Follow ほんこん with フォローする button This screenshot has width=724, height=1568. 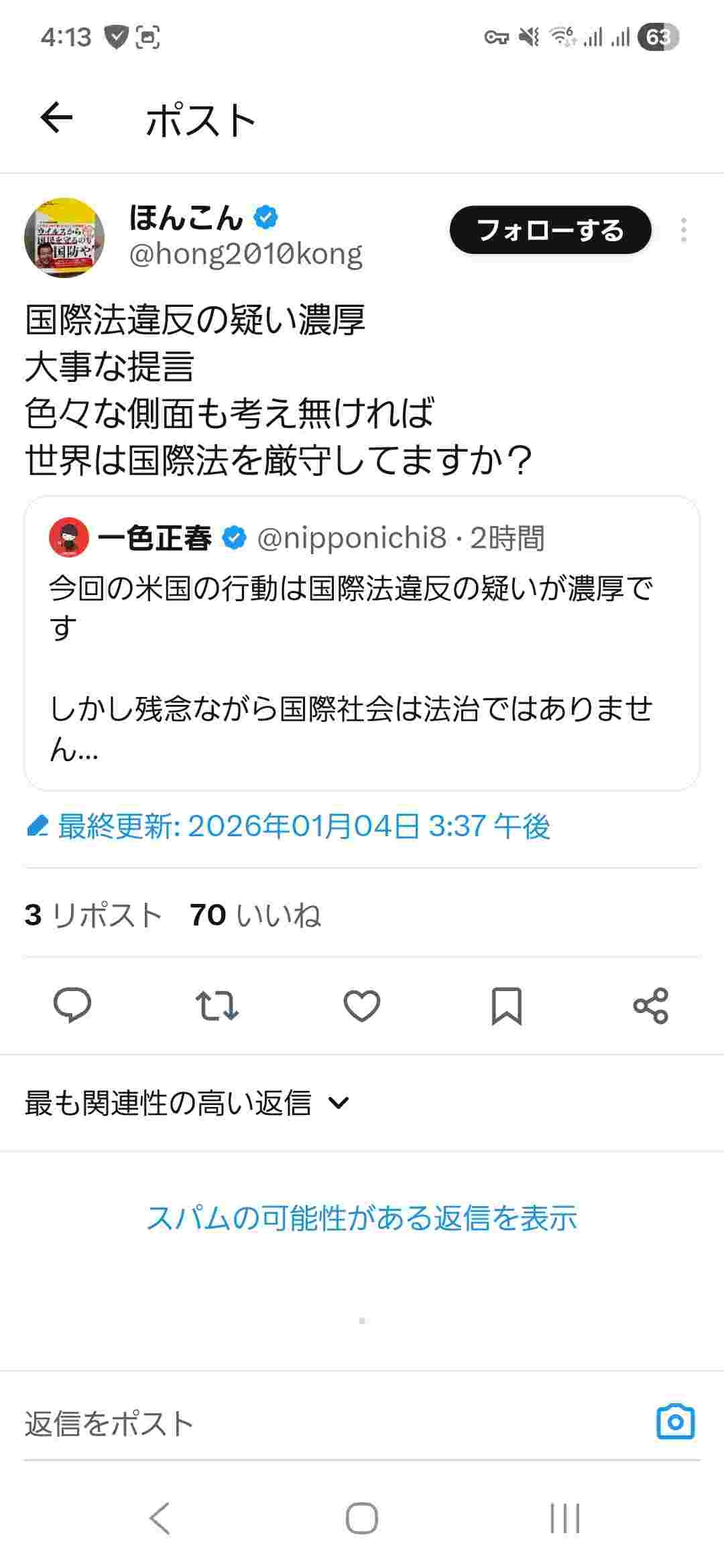point(550,231)
